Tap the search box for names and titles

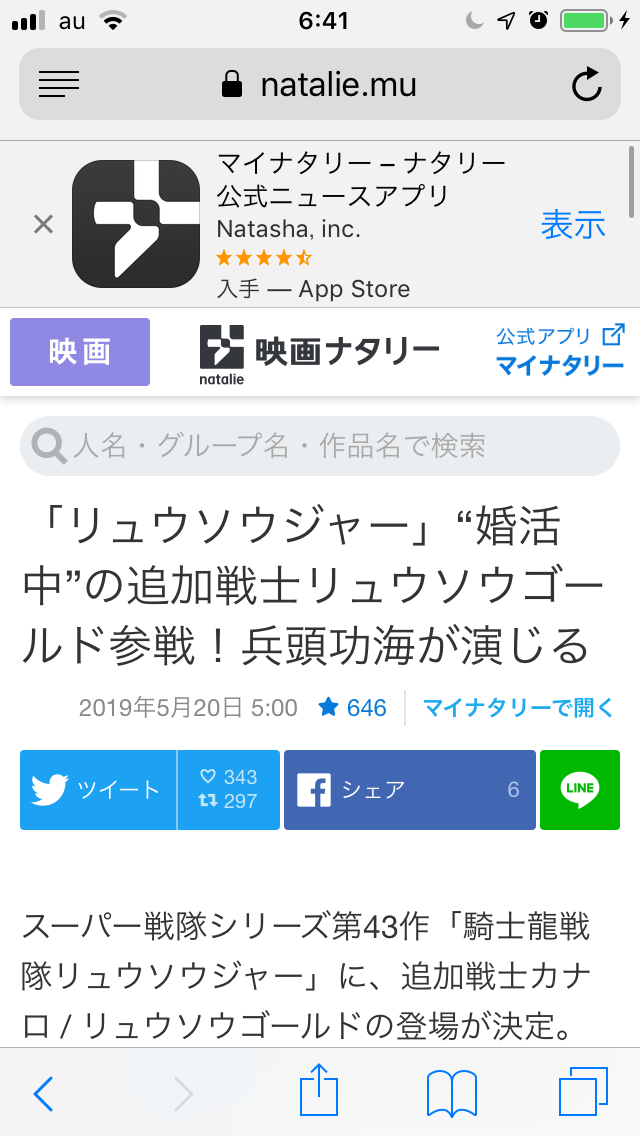320,445
